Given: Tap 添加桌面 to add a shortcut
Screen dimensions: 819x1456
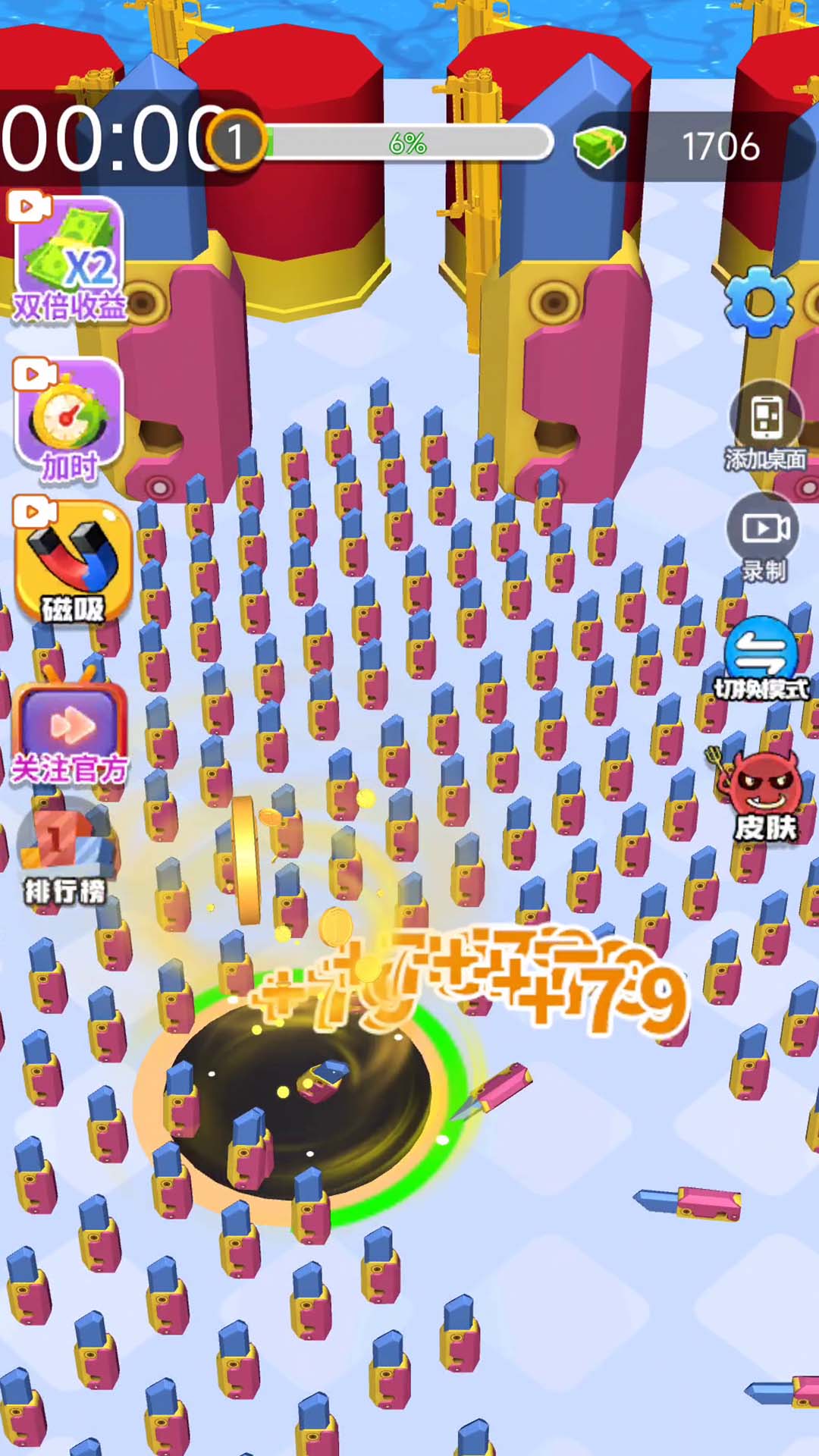Looking at the screenshot, I should (766, 425).
